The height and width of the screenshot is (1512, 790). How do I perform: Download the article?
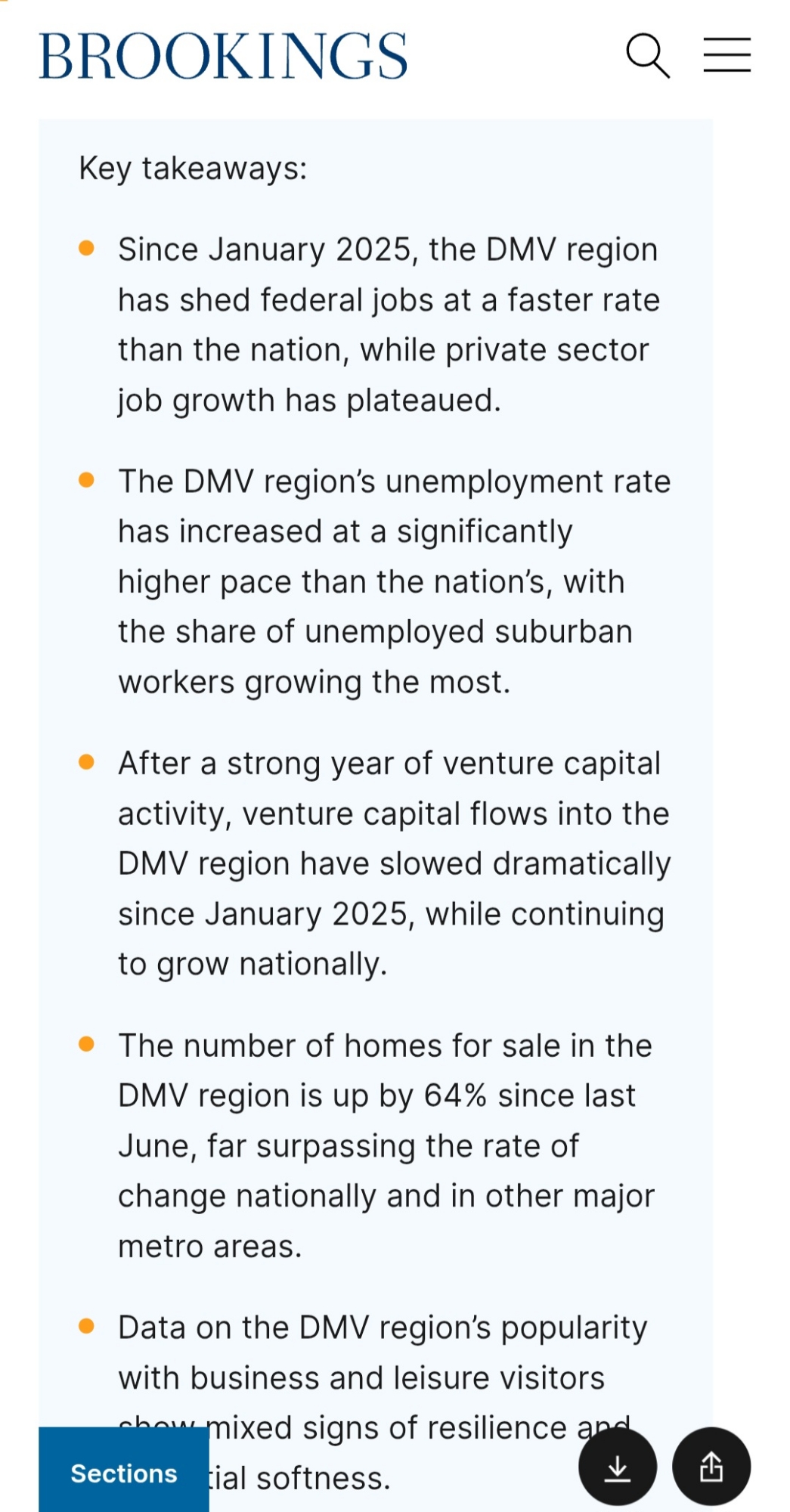618,1467
